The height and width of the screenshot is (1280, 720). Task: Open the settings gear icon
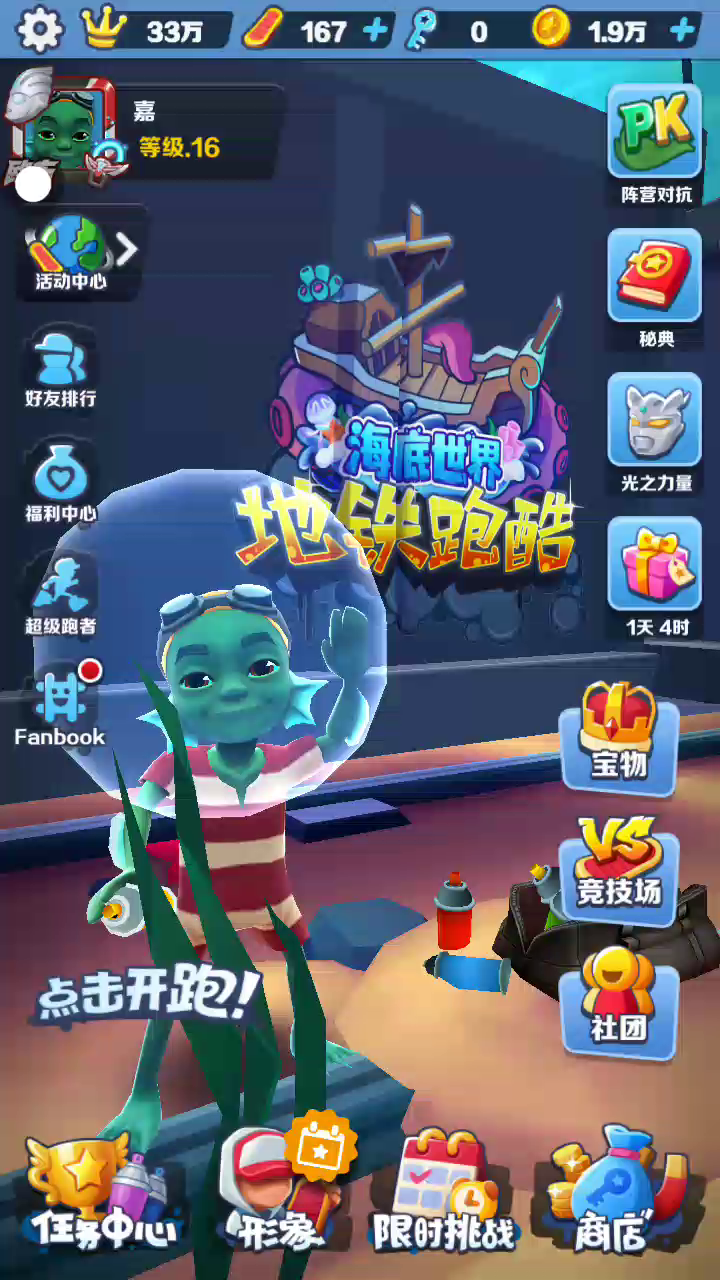(x=40, y=30)
